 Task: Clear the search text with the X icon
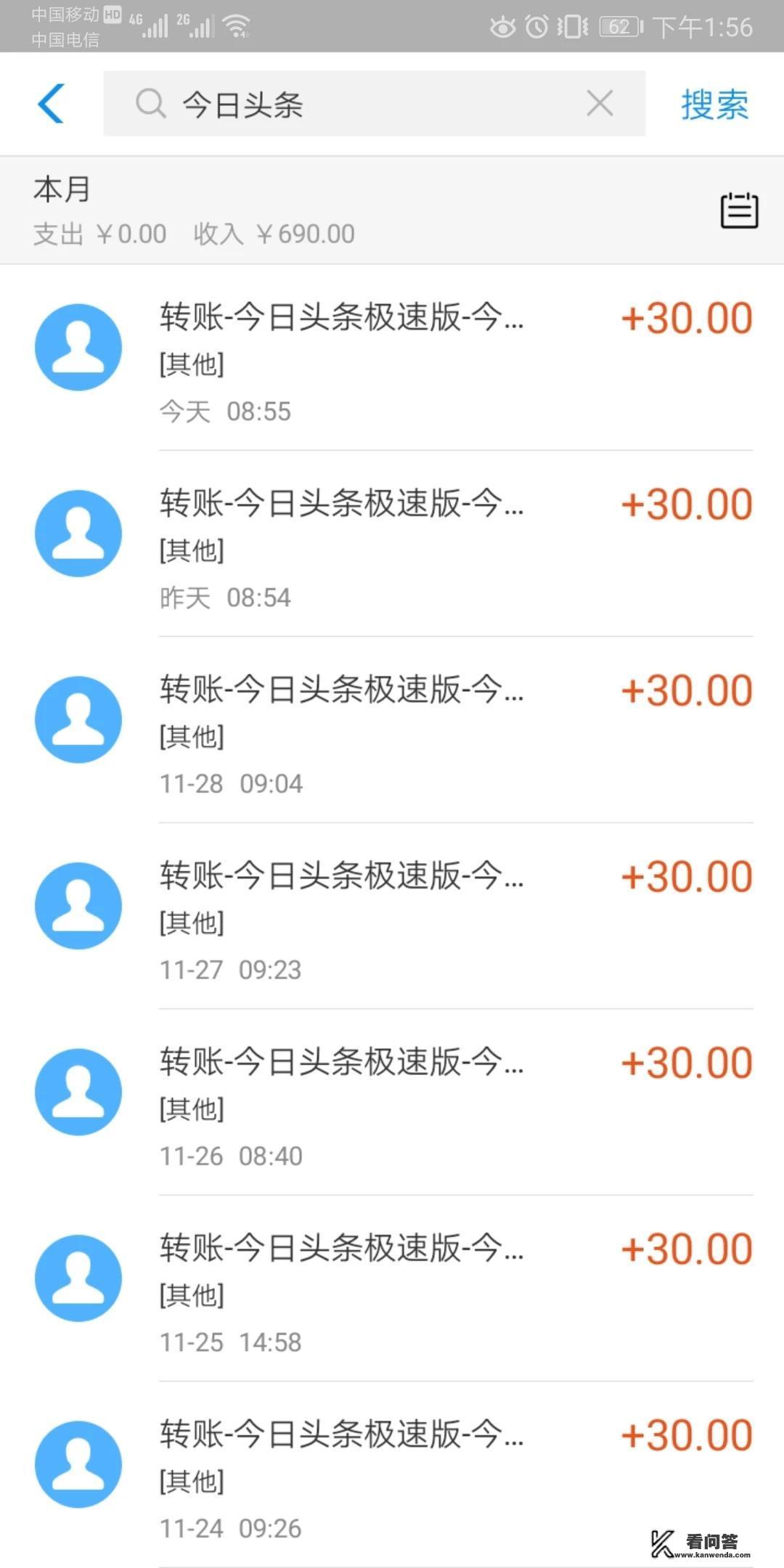(x=600, y=105)
